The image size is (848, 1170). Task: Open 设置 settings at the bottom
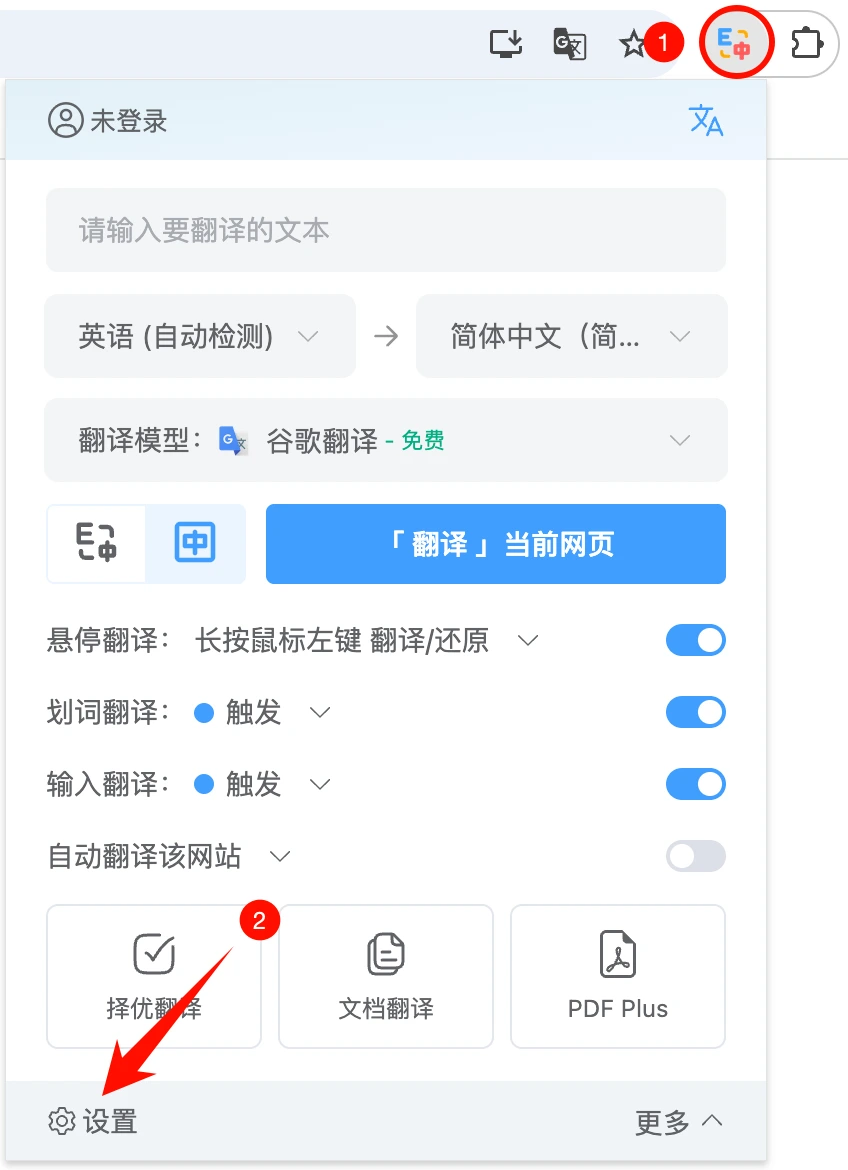pos(93,1122)
